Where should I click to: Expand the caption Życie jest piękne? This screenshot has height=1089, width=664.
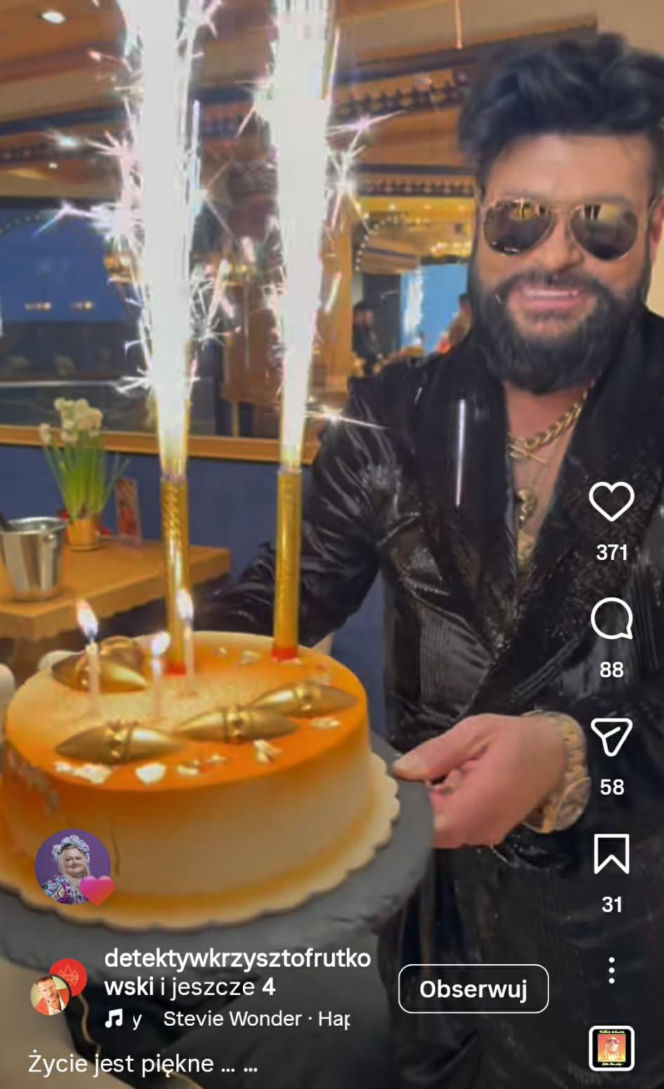[143, 1060]
